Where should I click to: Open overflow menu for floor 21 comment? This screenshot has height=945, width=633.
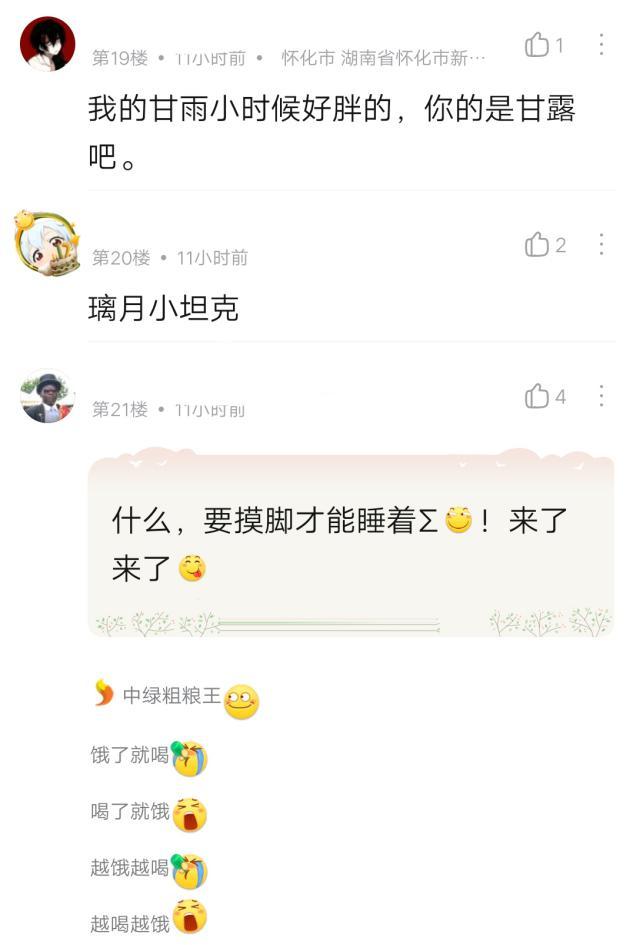601,396
